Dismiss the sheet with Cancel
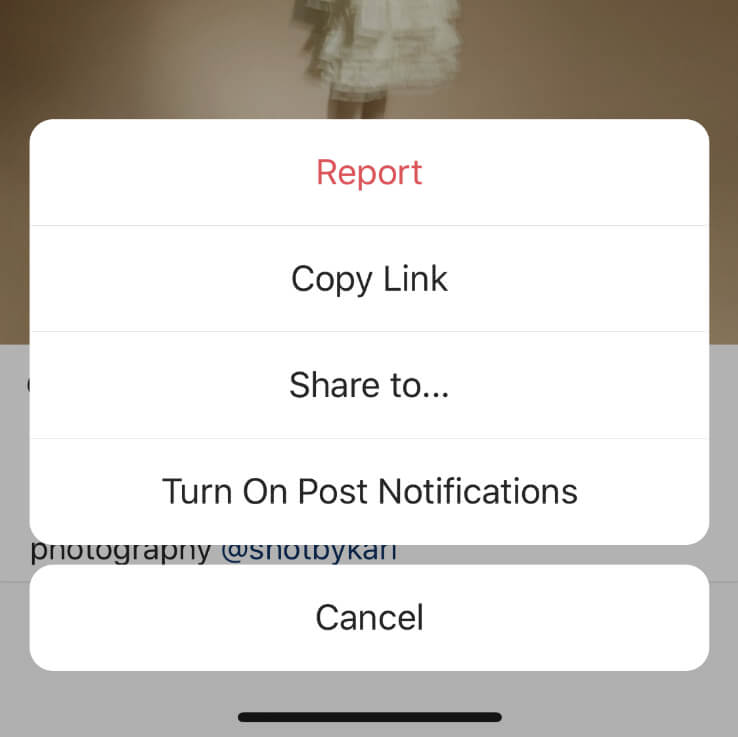 coord(369,617)
